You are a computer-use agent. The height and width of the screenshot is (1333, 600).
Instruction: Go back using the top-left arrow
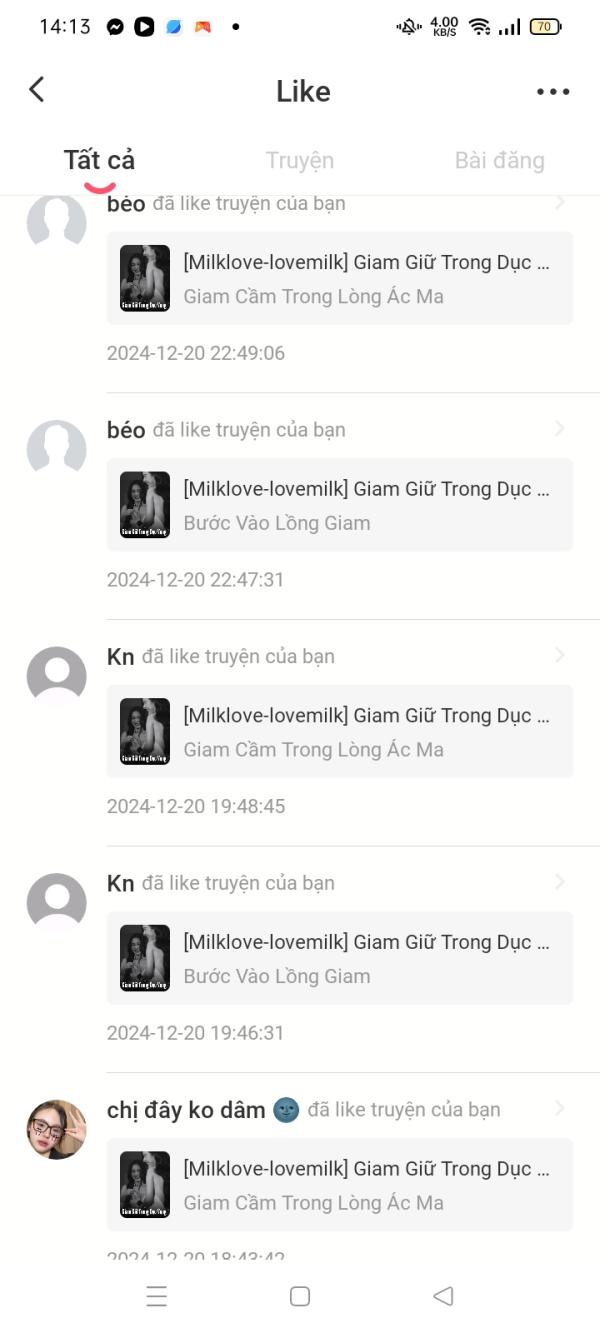tap(37, 90)
